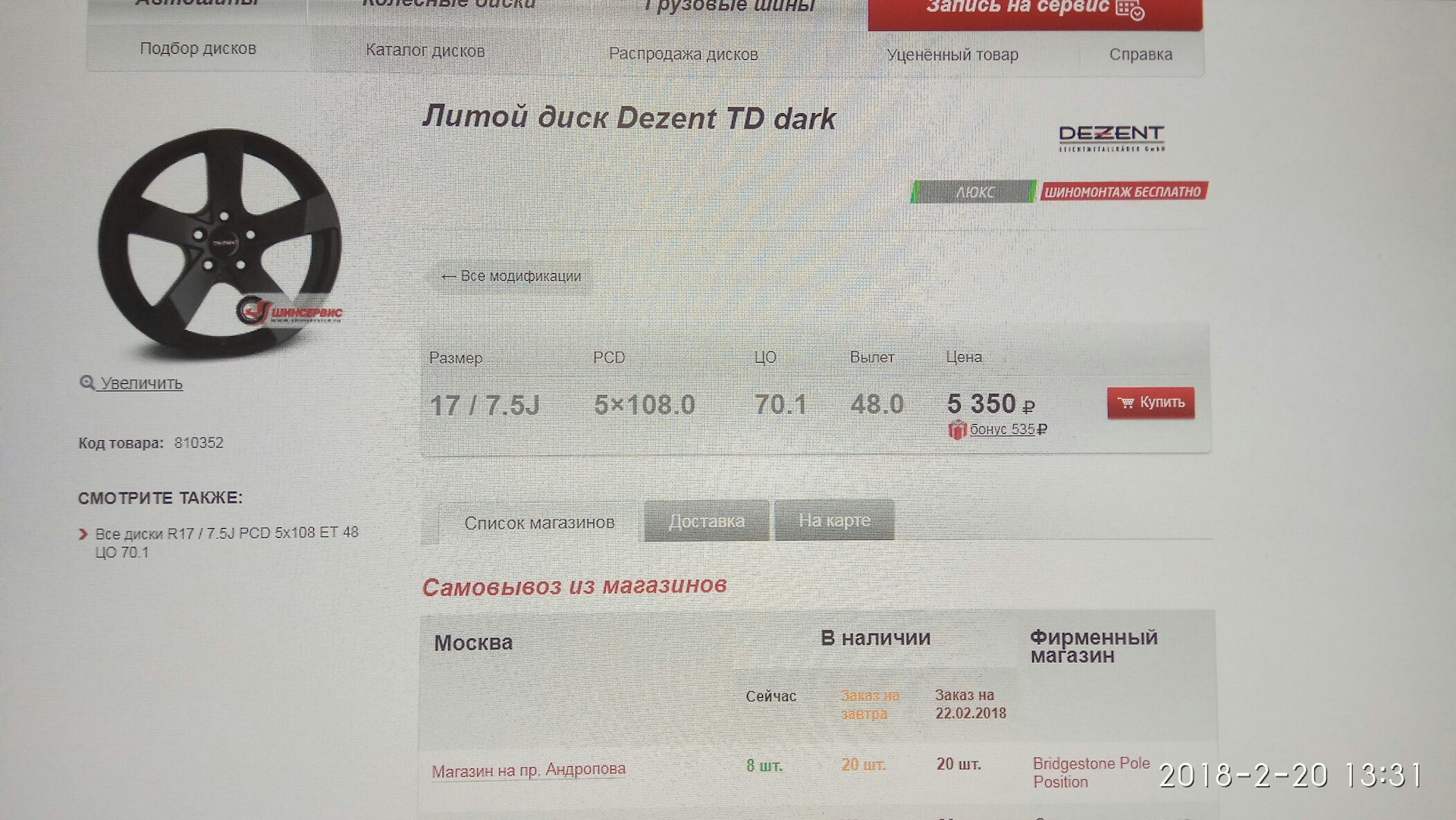View бонус 535 details
Viewport: 1456px width, 820px height.
1001,429
